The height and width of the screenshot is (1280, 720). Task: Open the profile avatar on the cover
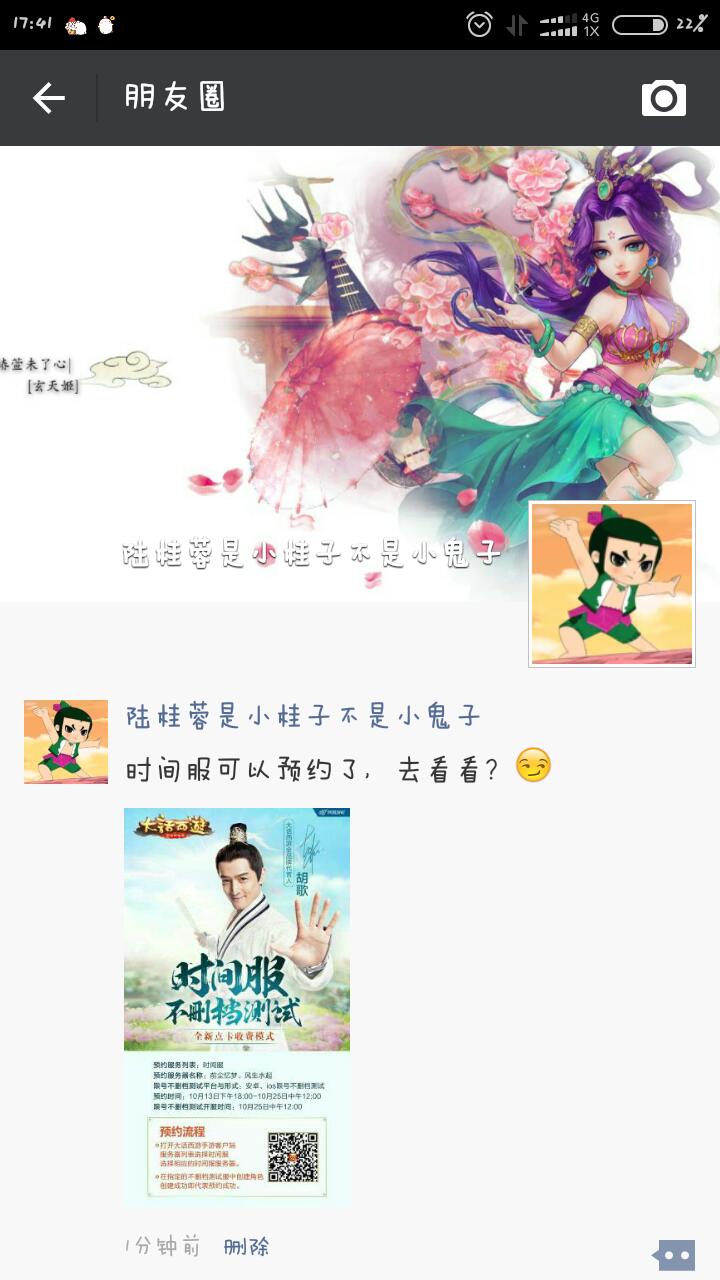[612, 584]
